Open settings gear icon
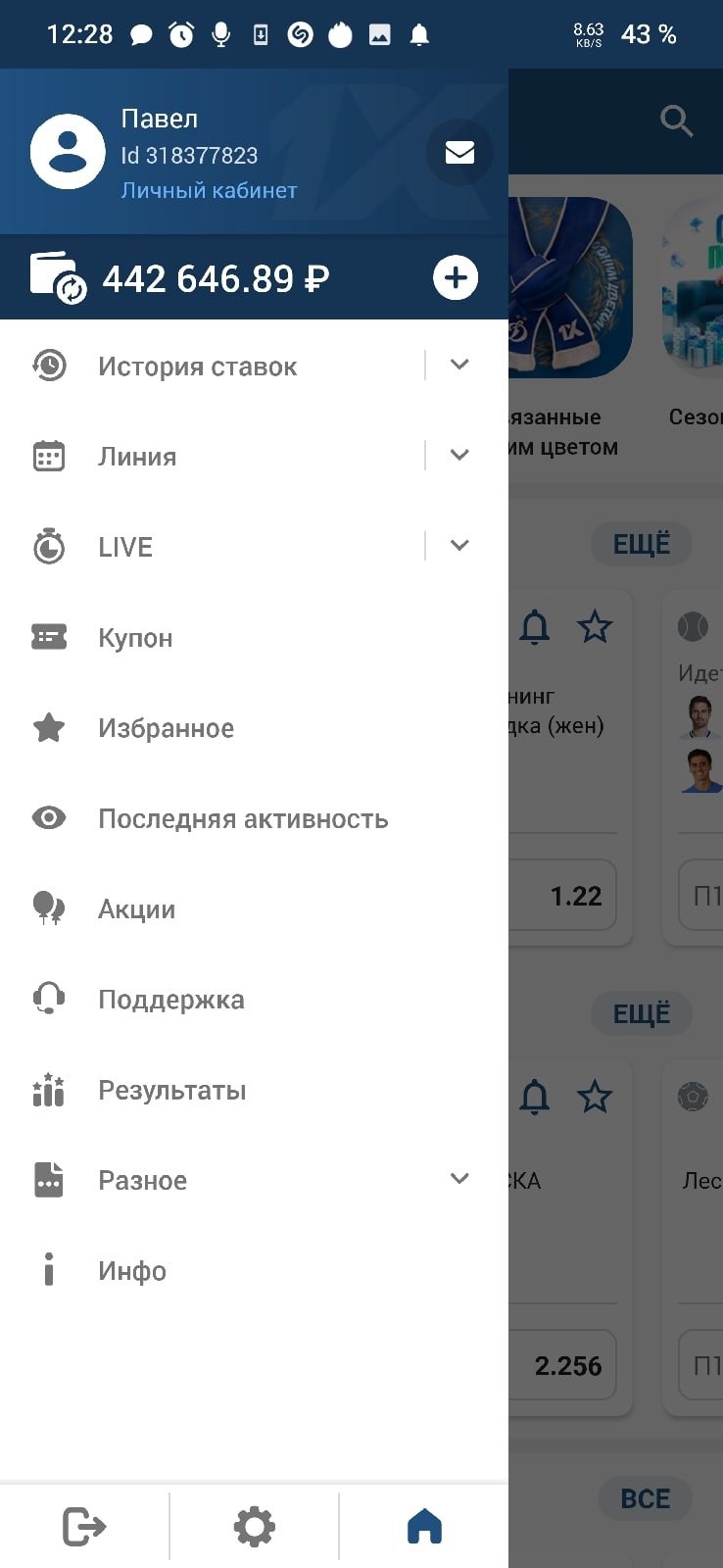Screen dimensions: 723x1568 pyautogui.click(x=255, y=1526)
